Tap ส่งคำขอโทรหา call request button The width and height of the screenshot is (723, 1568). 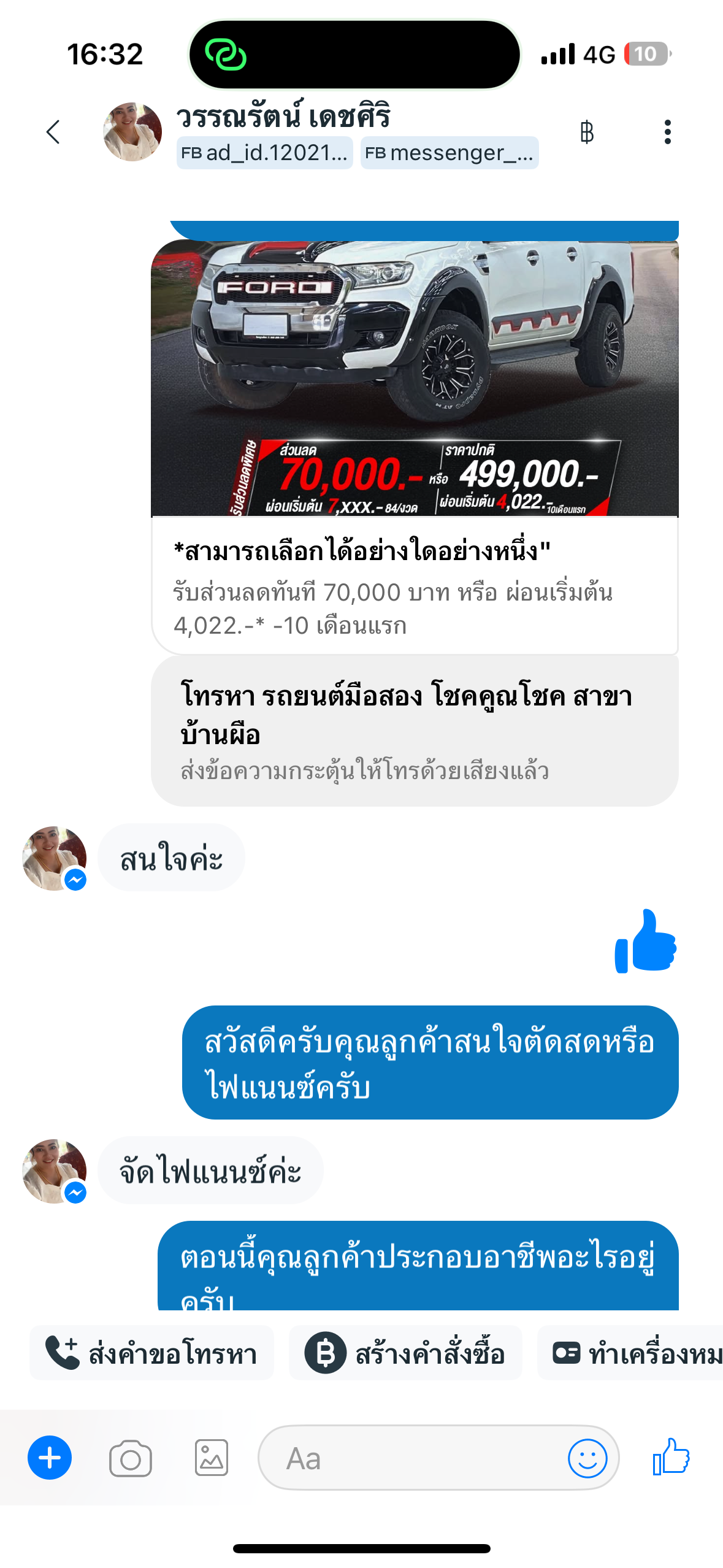click(151, 1353)
